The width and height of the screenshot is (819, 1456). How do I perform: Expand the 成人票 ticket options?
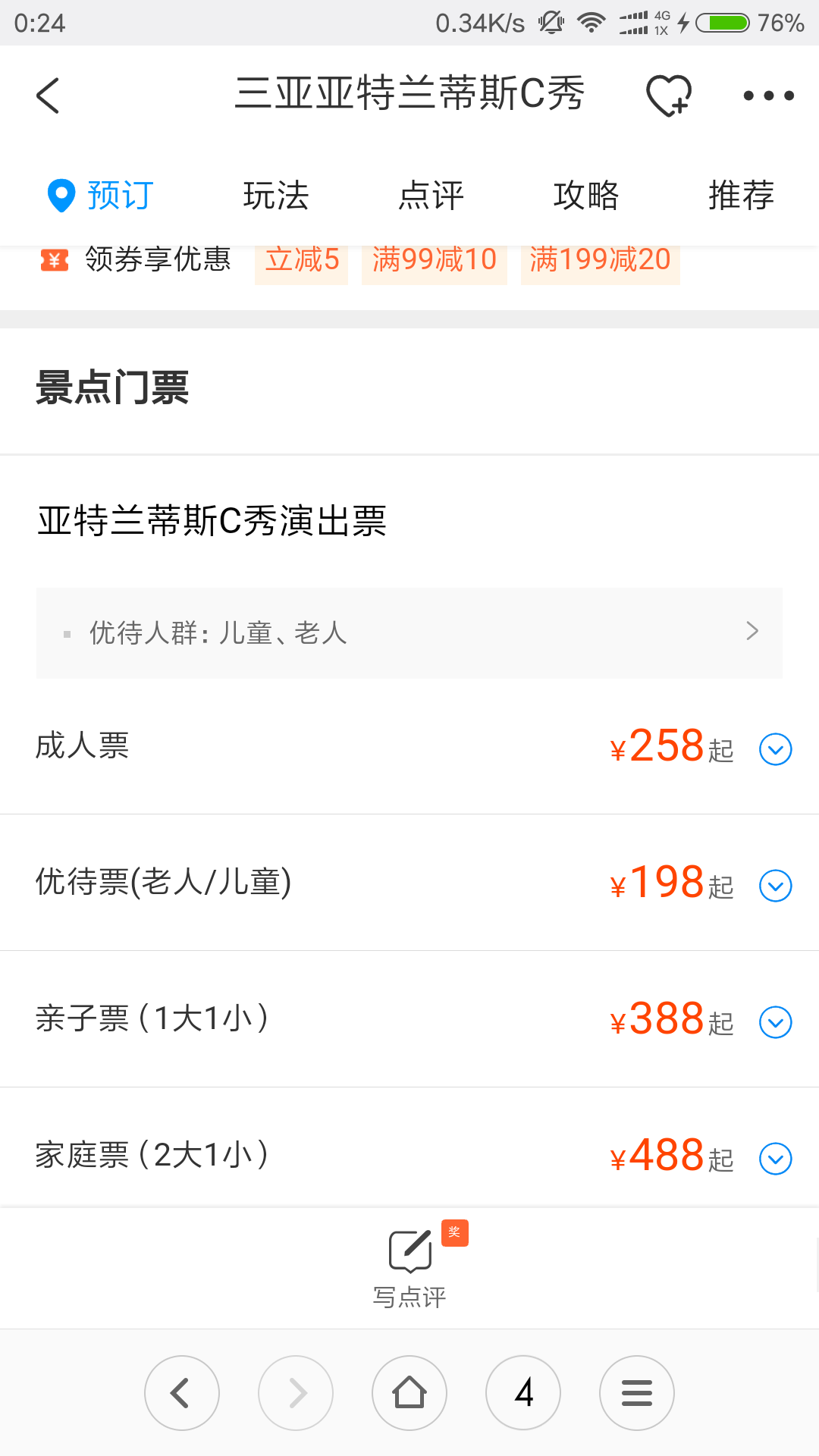click(x=776, y=749)
